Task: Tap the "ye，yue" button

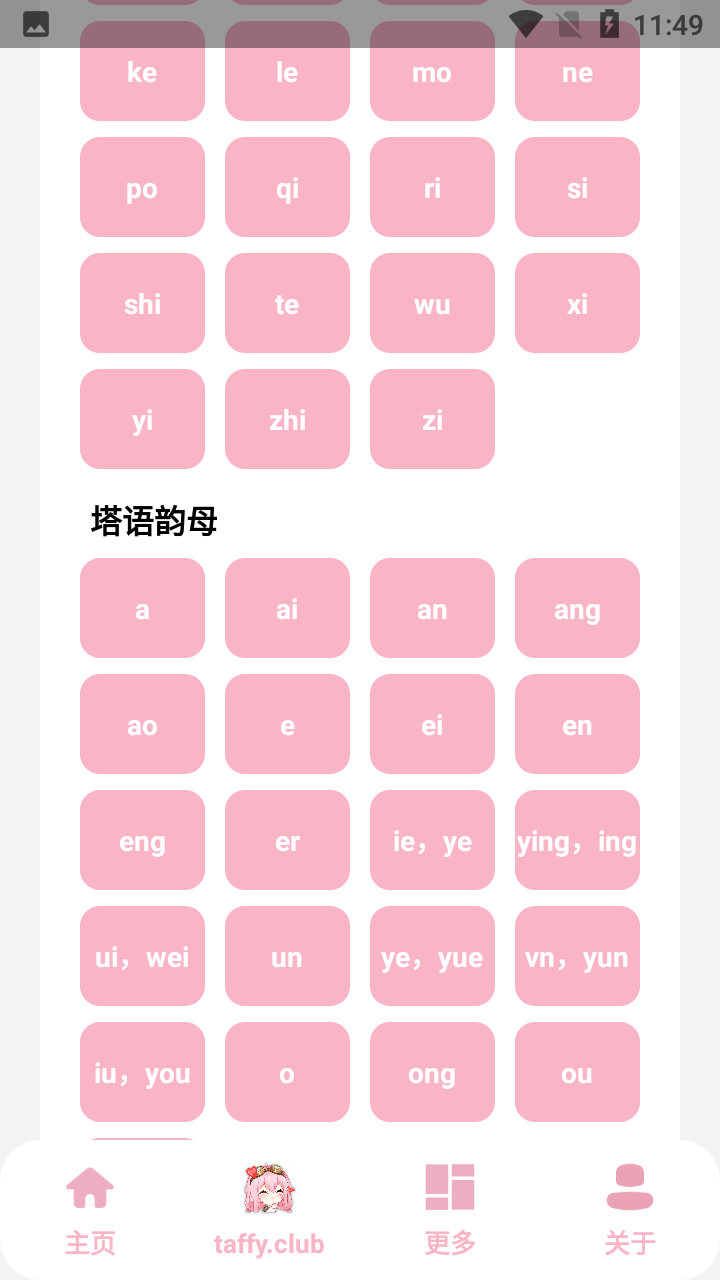Action: [432, 956]
